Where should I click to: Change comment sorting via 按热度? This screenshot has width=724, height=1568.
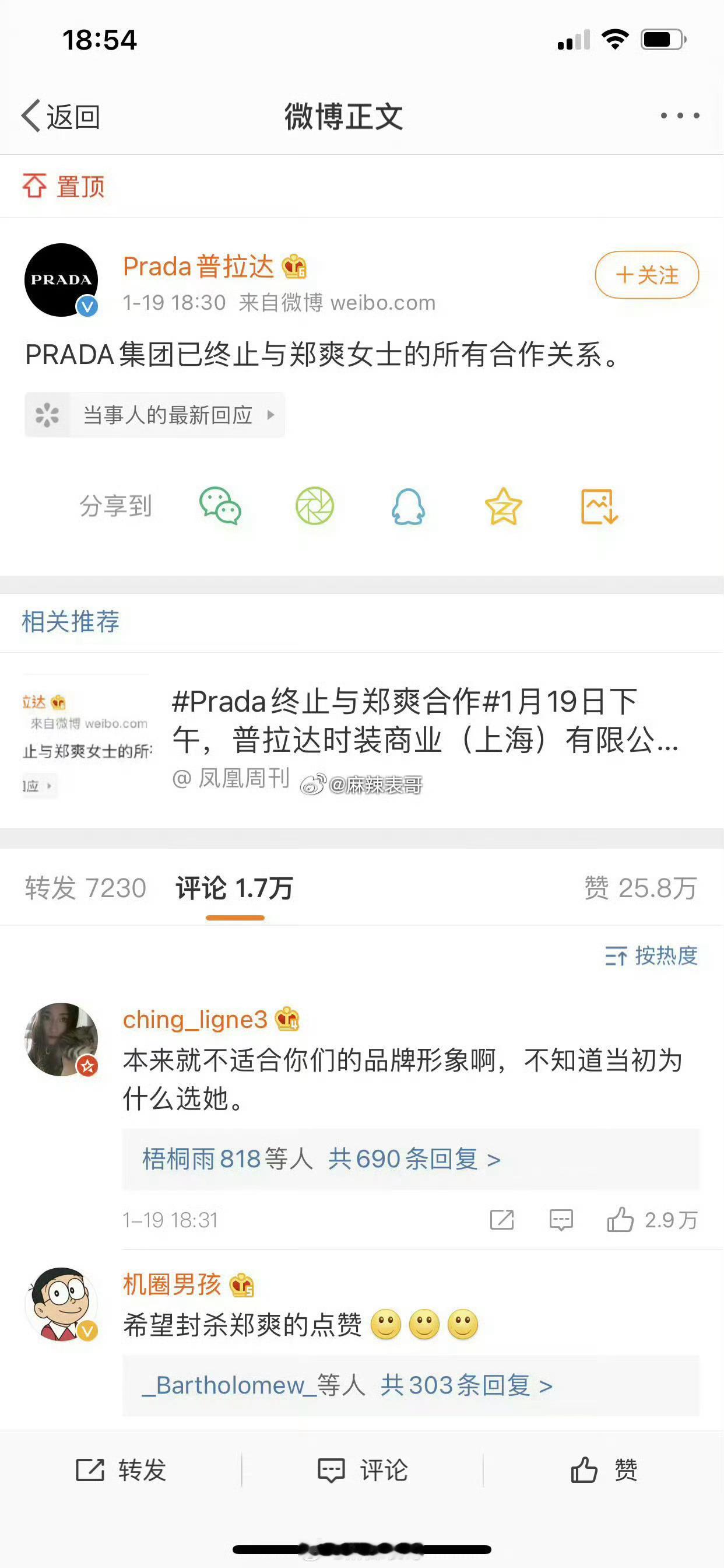[651, 956]
